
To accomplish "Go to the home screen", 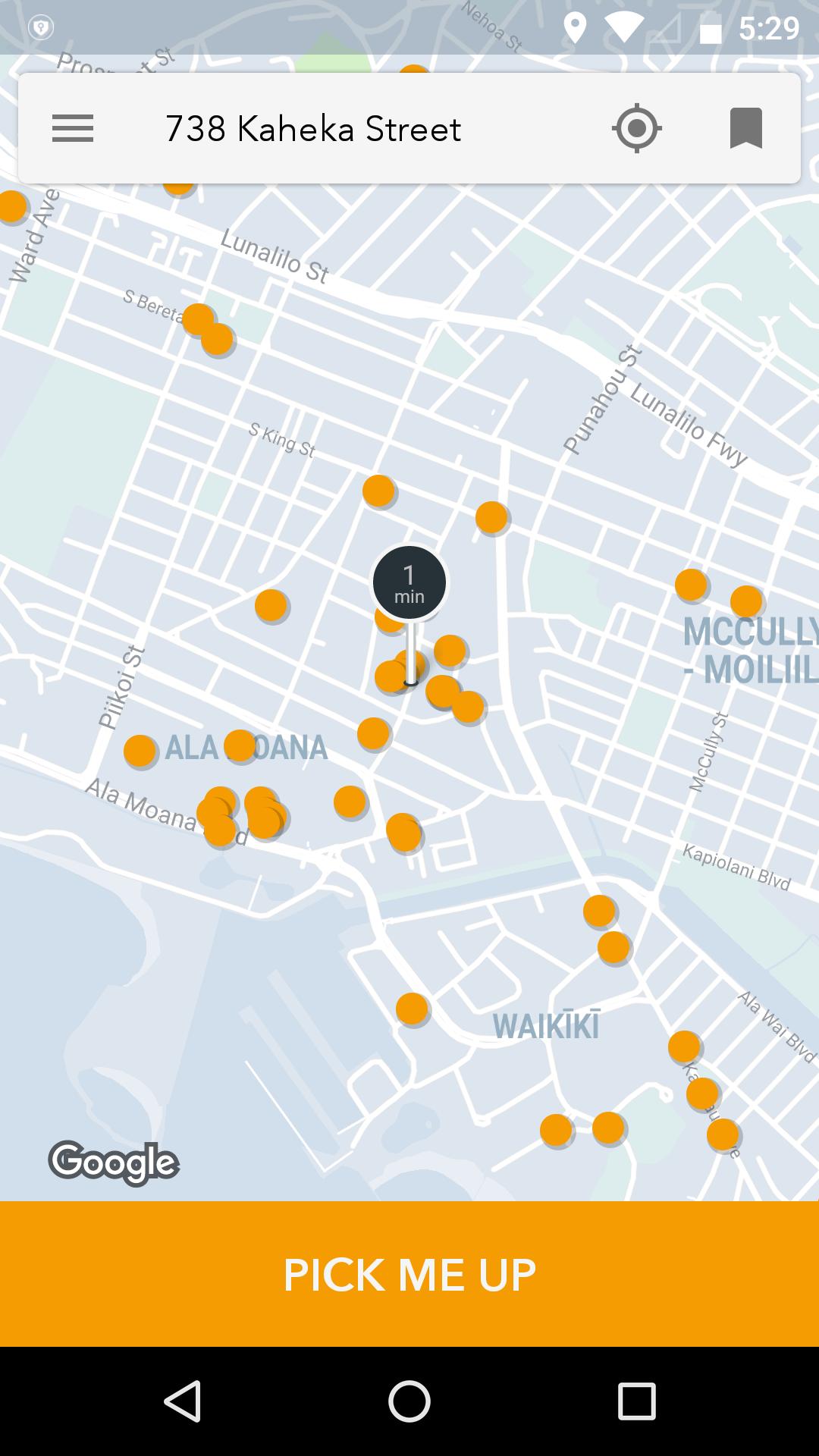I will coord(409,1401).
